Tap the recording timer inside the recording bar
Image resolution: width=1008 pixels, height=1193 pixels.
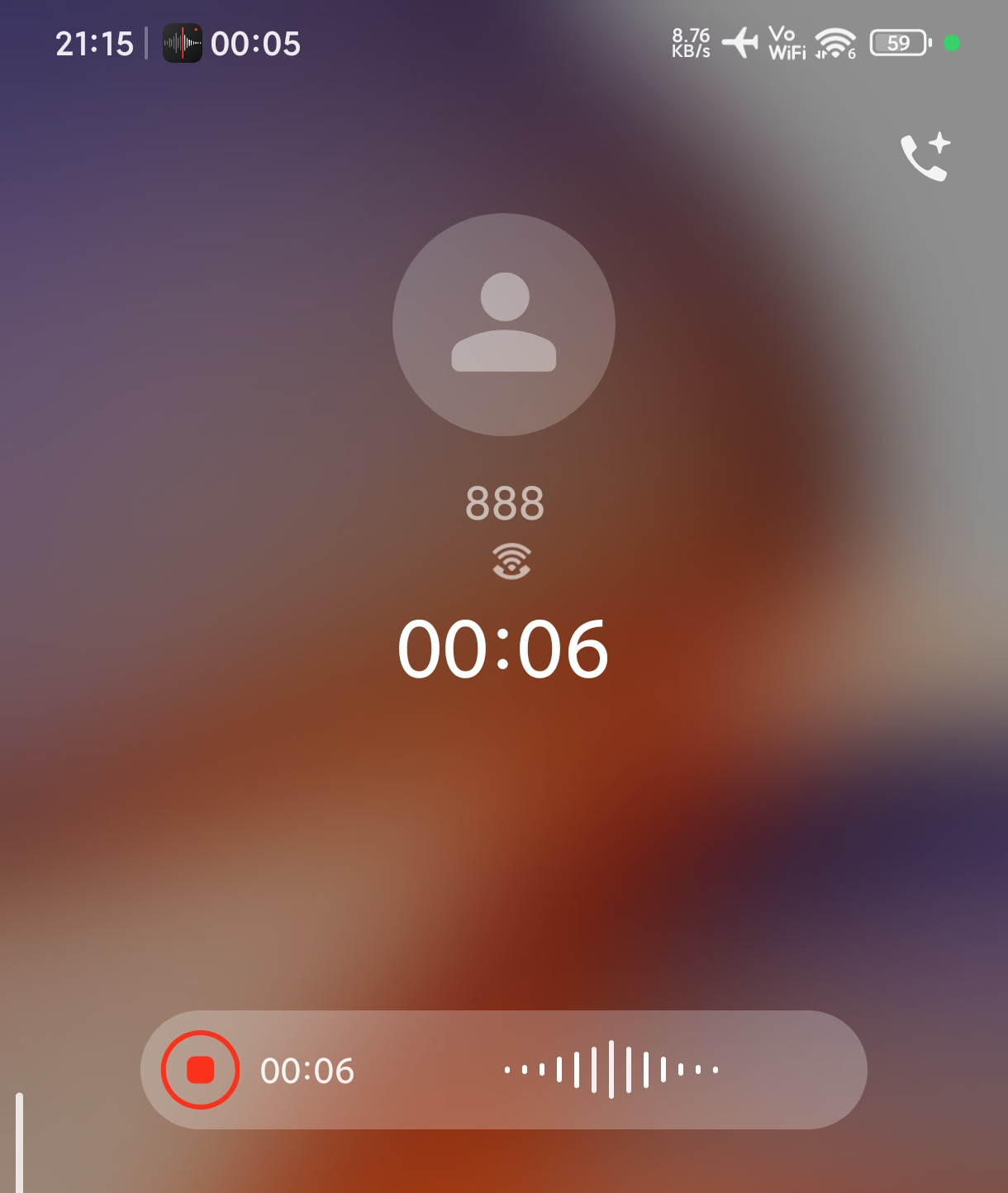coord(307,1068)
